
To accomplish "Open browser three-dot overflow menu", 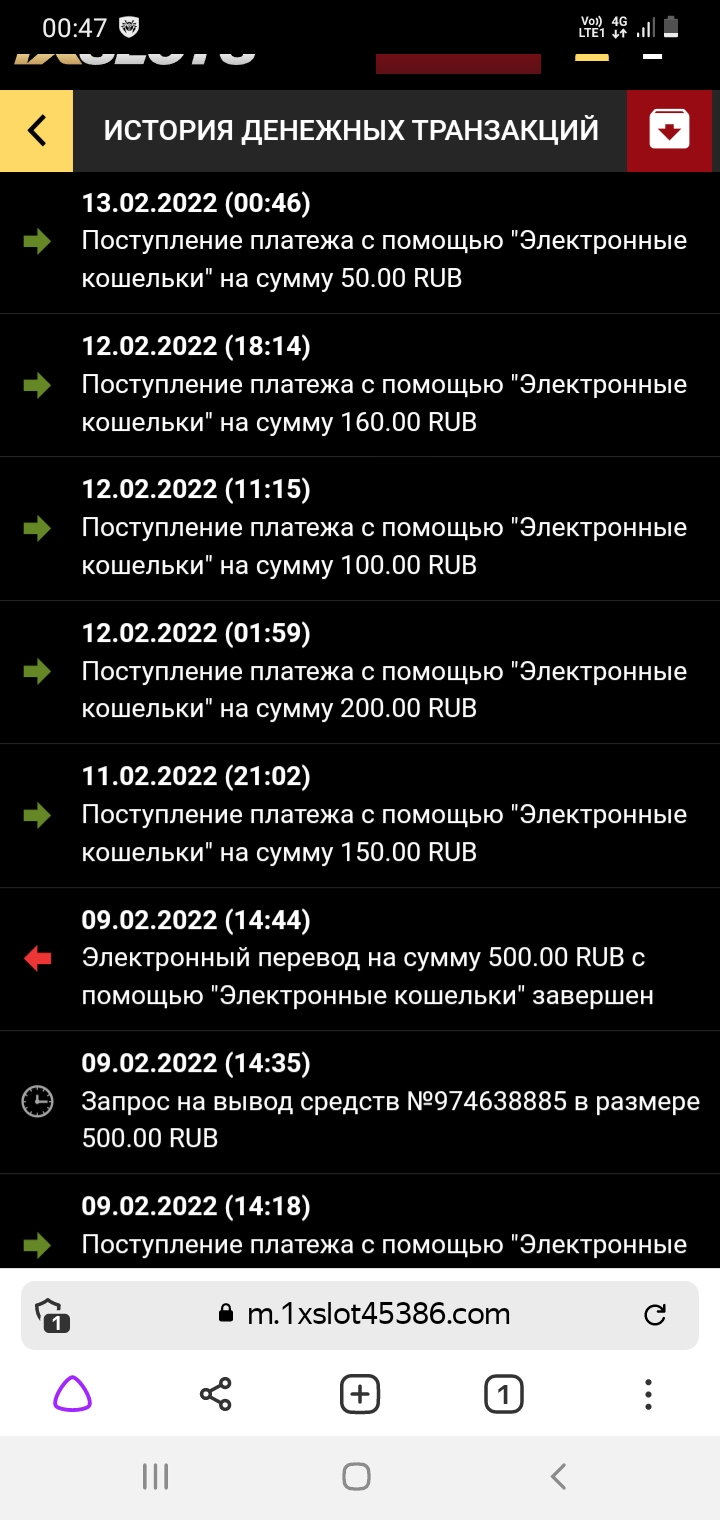I will (648, 1394).
